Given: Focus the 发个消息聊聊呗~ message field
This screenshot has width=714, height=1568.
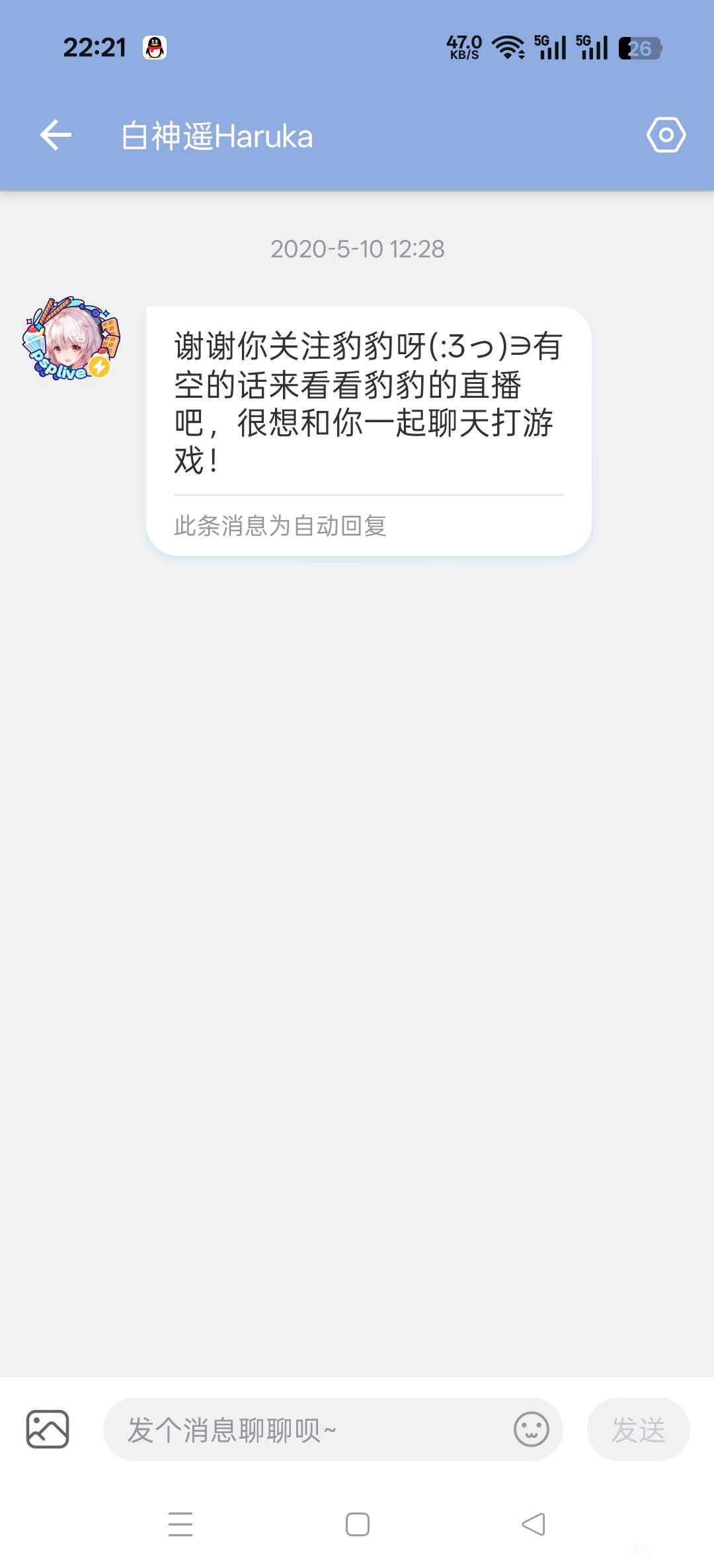Looking at the screenshot, I should tap(304, 1430).
